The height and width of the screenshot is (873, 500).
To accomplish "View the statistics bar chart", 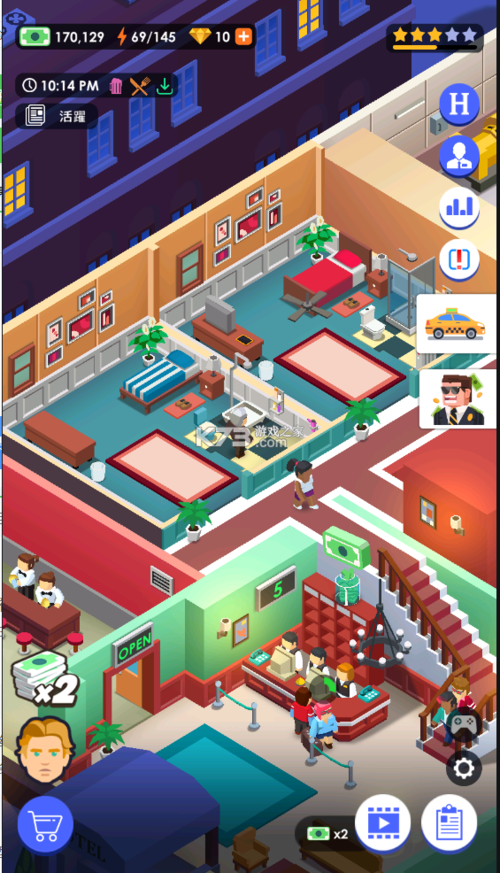I will pyautogui.click(x=459, y=207).
